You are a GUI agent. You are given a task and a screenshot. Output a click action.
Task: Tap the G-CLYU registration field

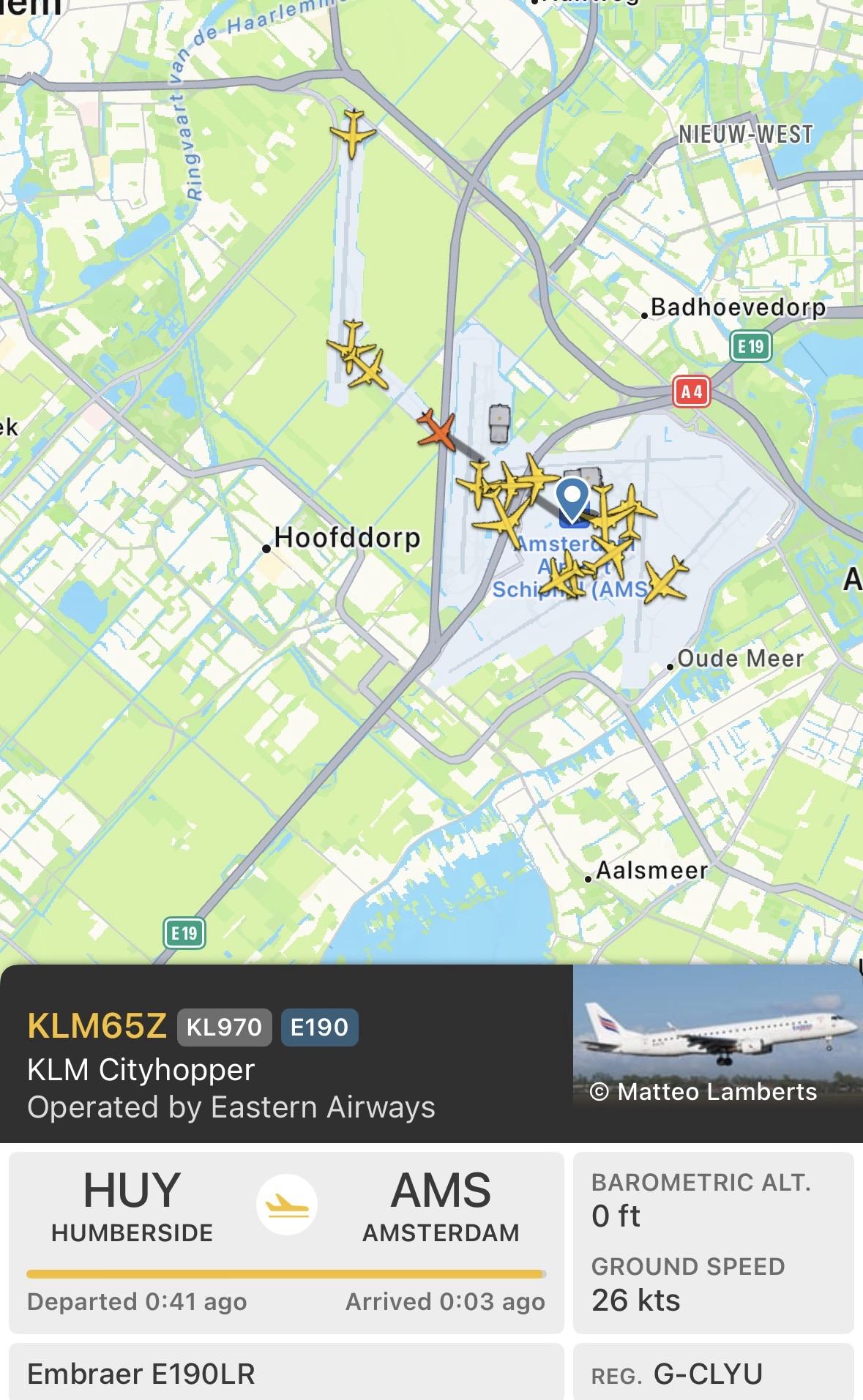[x=712, y=1373]
